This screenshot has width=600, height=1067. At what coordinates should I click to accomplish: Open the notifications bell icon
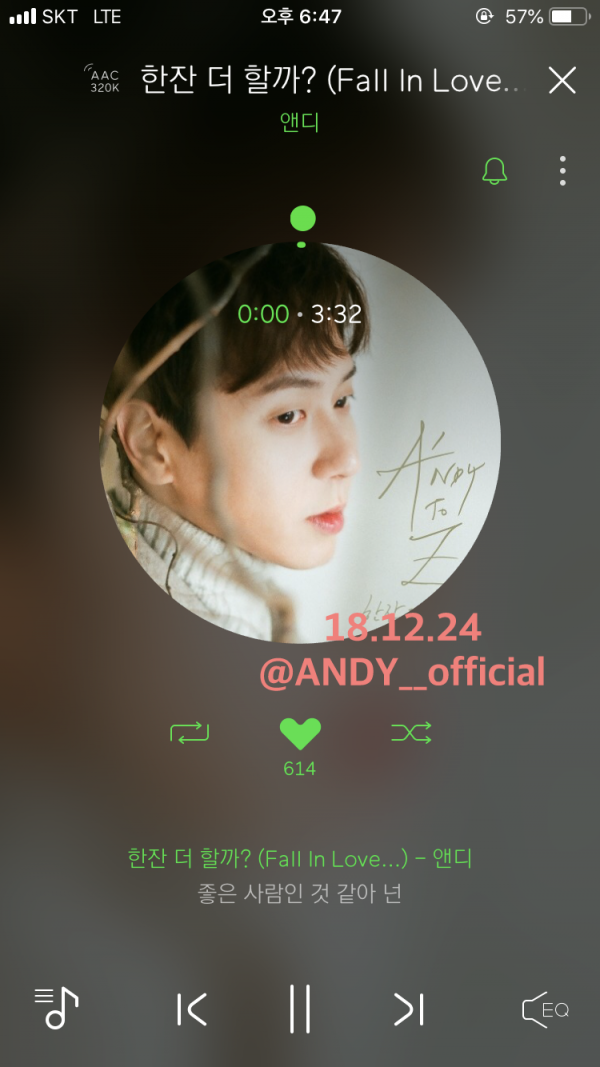494,171
